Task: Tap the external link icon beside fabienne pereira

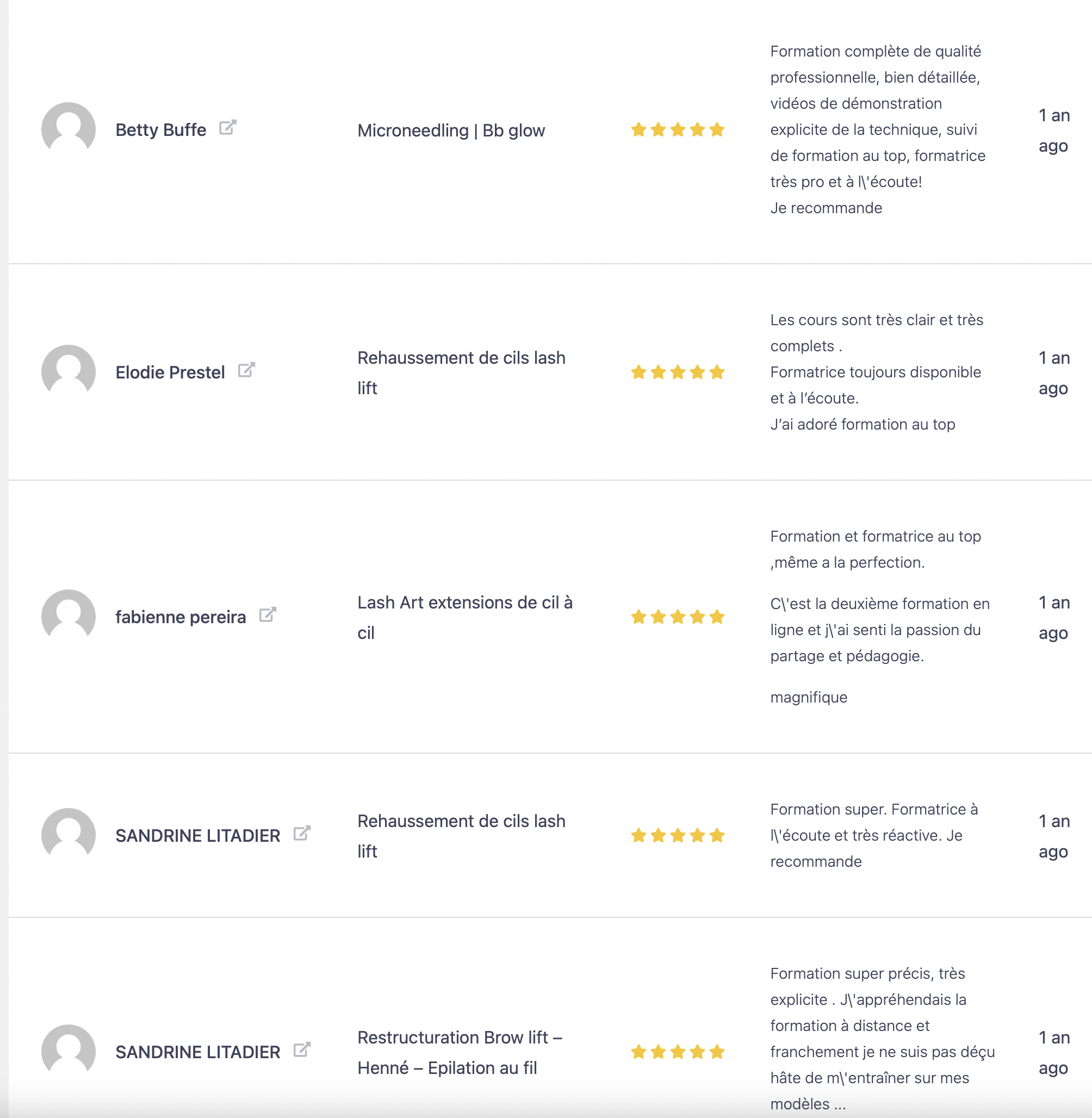Action: 267,614
